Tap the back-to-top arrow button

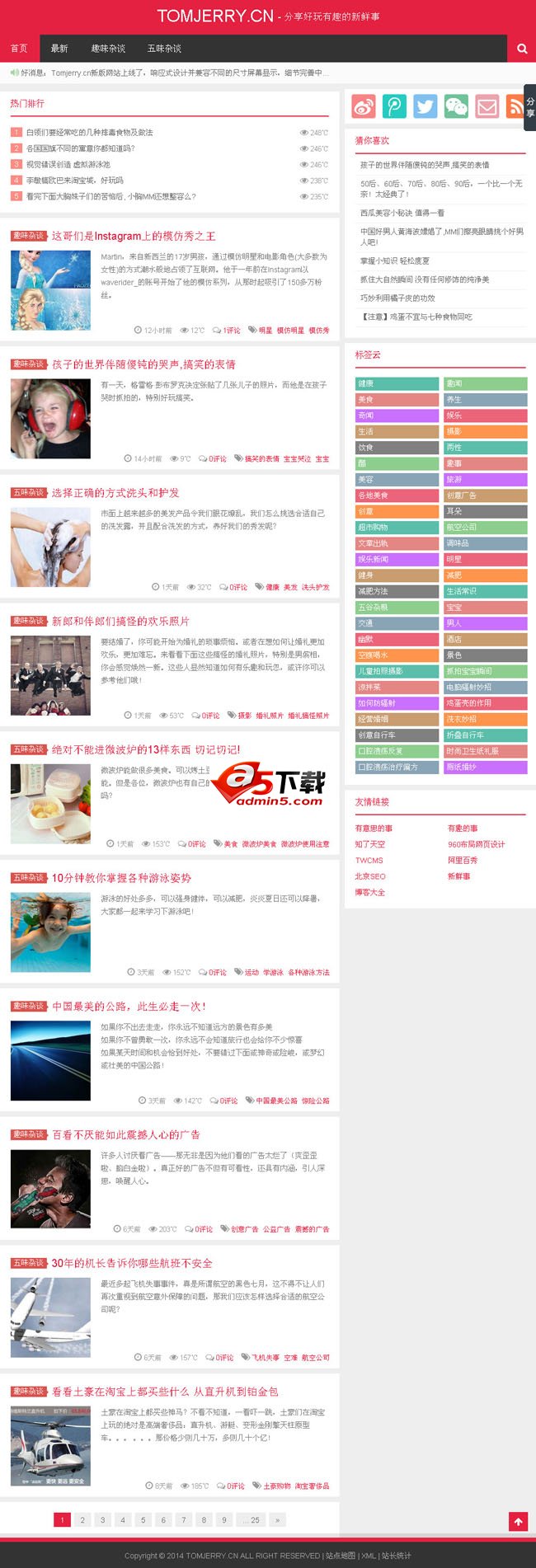coord(518,1522)
